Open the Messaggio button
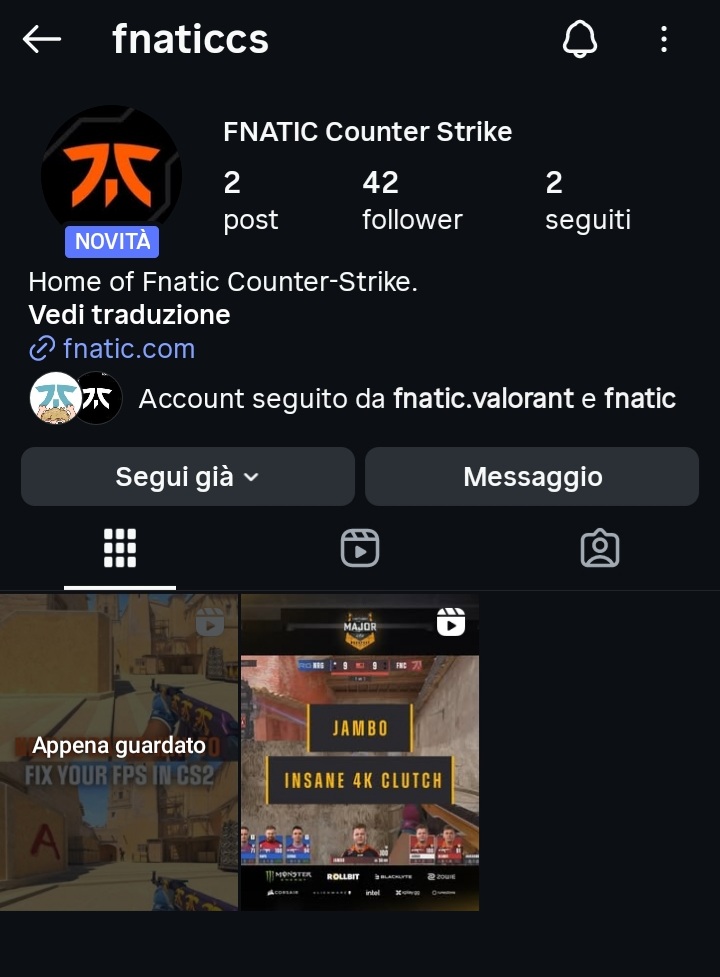The width and height of the screenshot is (720, 977). tap(531, 476)
